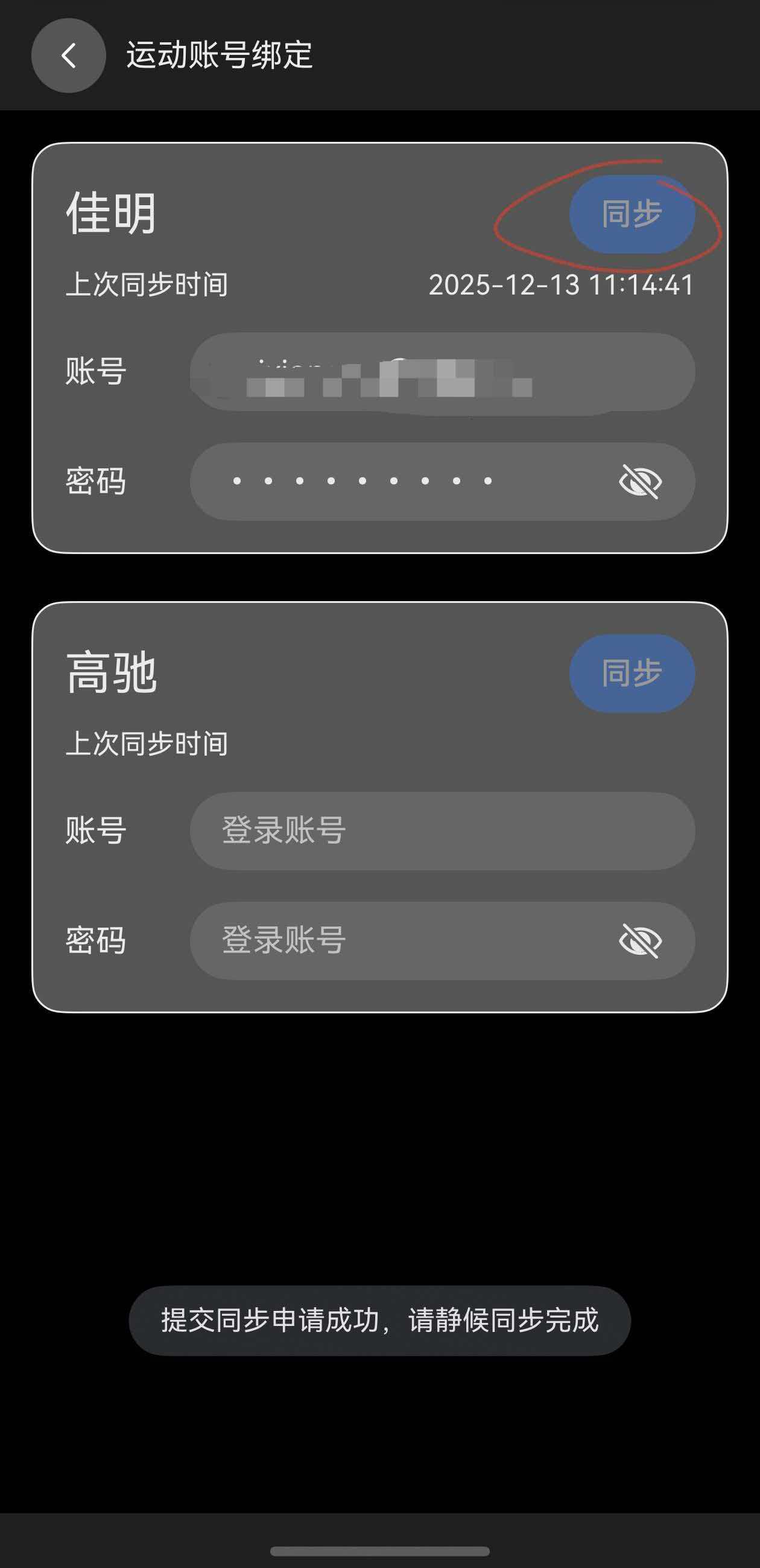
Task: Tap the 同步 button for 佳明
Action: click(632, 214)
